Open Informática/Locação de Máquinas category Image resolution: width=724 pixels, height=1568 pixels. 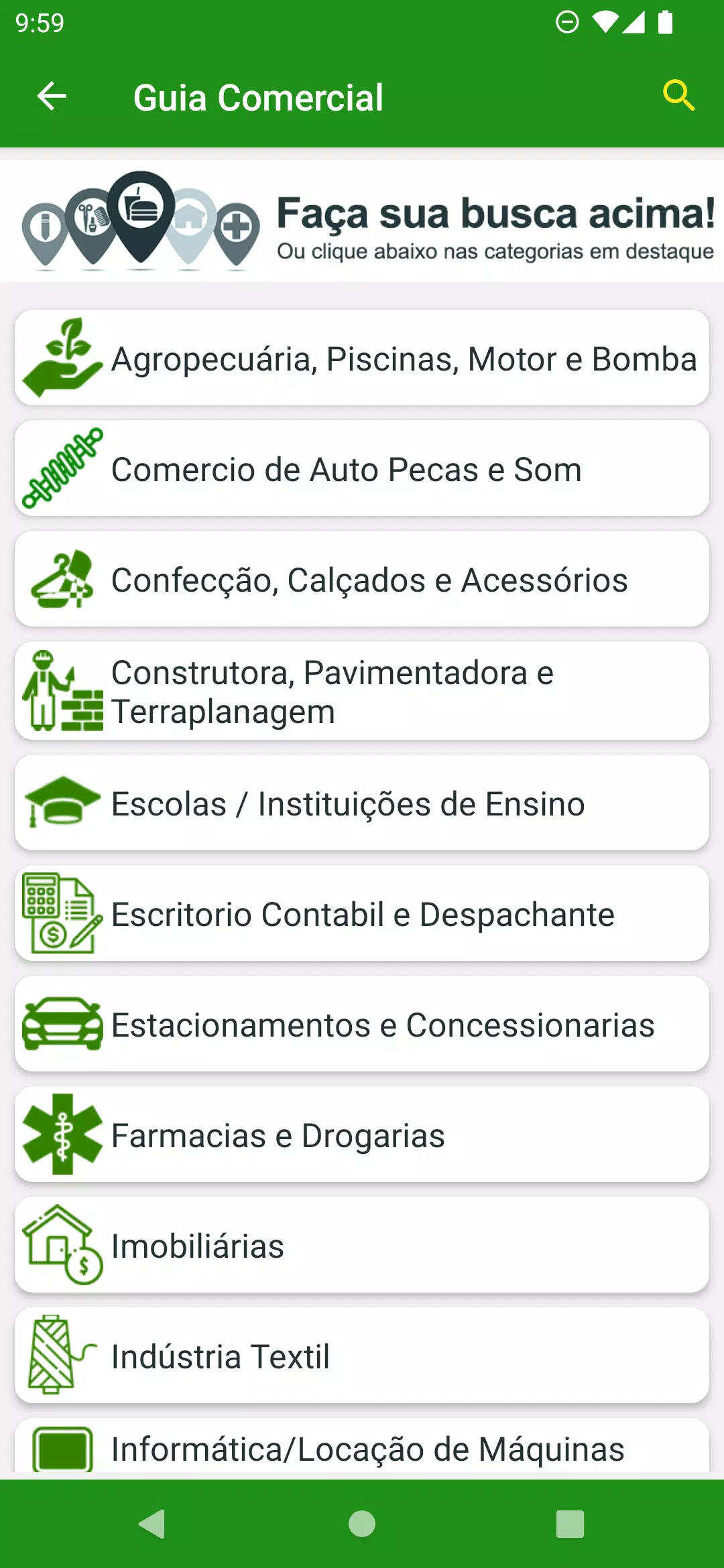362,1446
